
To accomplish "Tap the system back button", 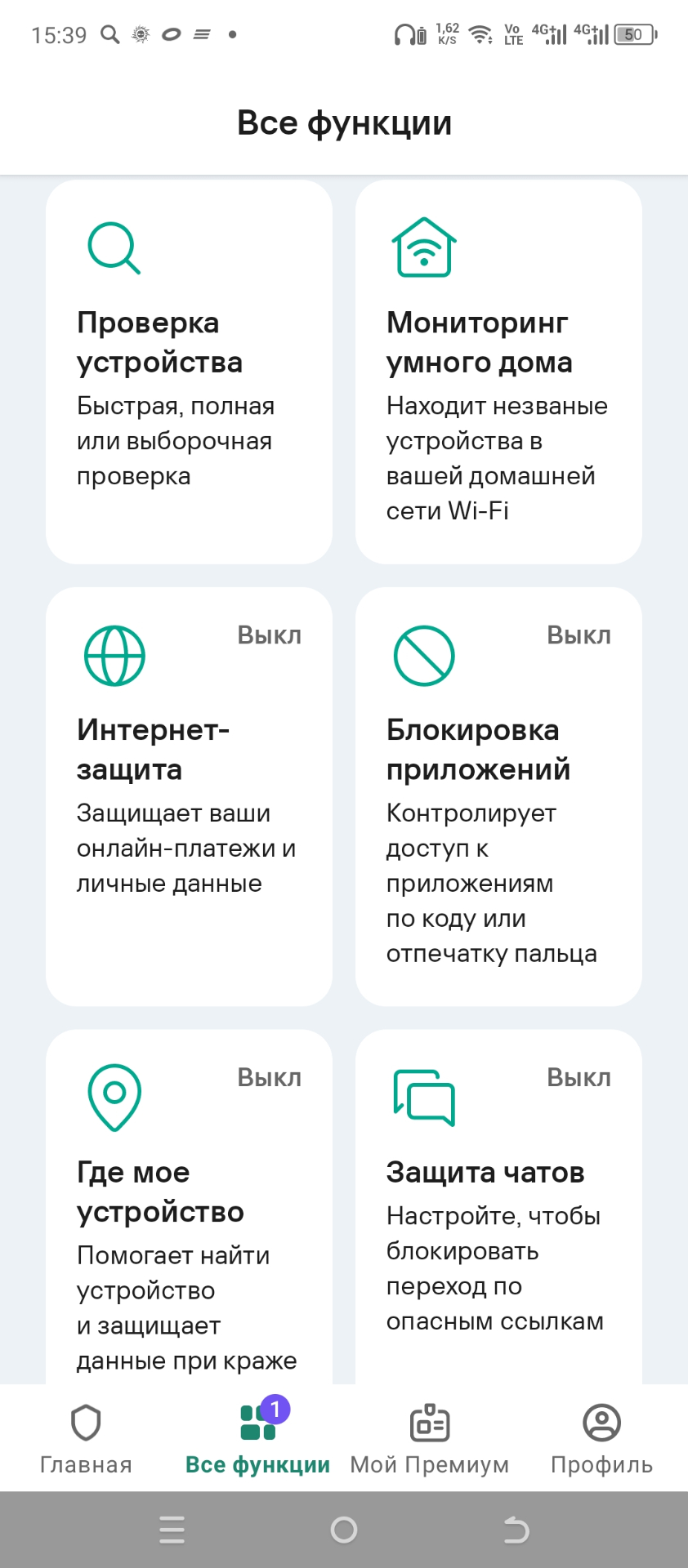I will (516, 1530).
